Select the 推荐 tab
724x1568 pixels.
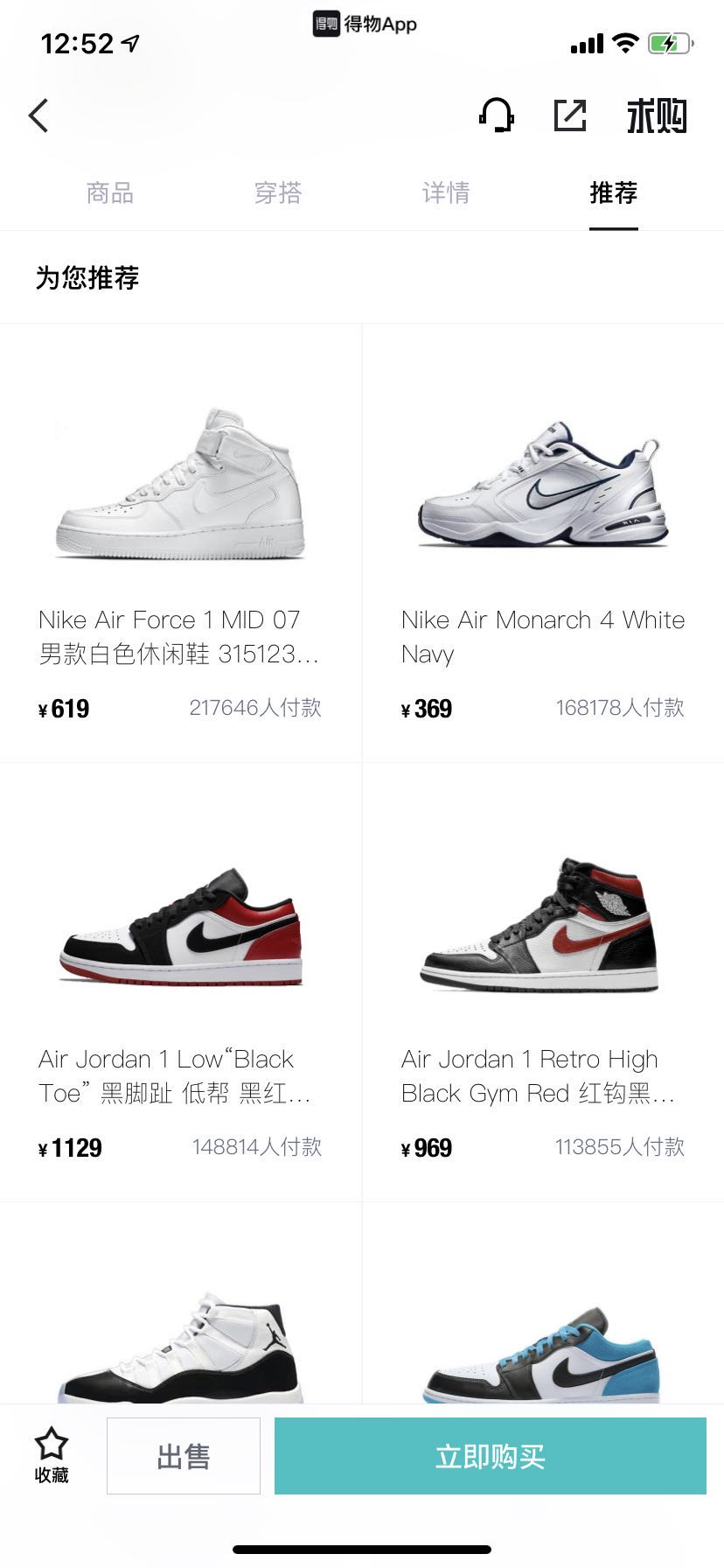click(x=614, y=192)
